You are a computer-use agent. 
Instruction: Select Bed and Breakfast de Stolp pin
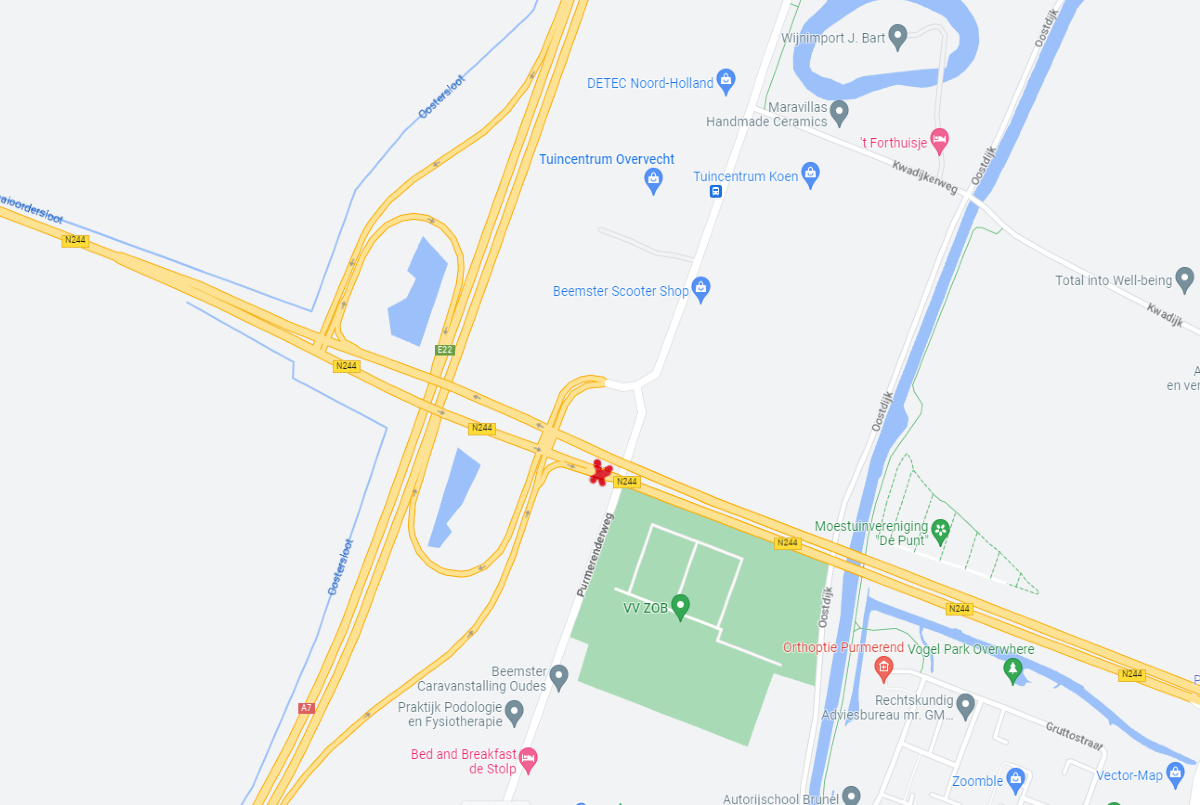point(529,759)
